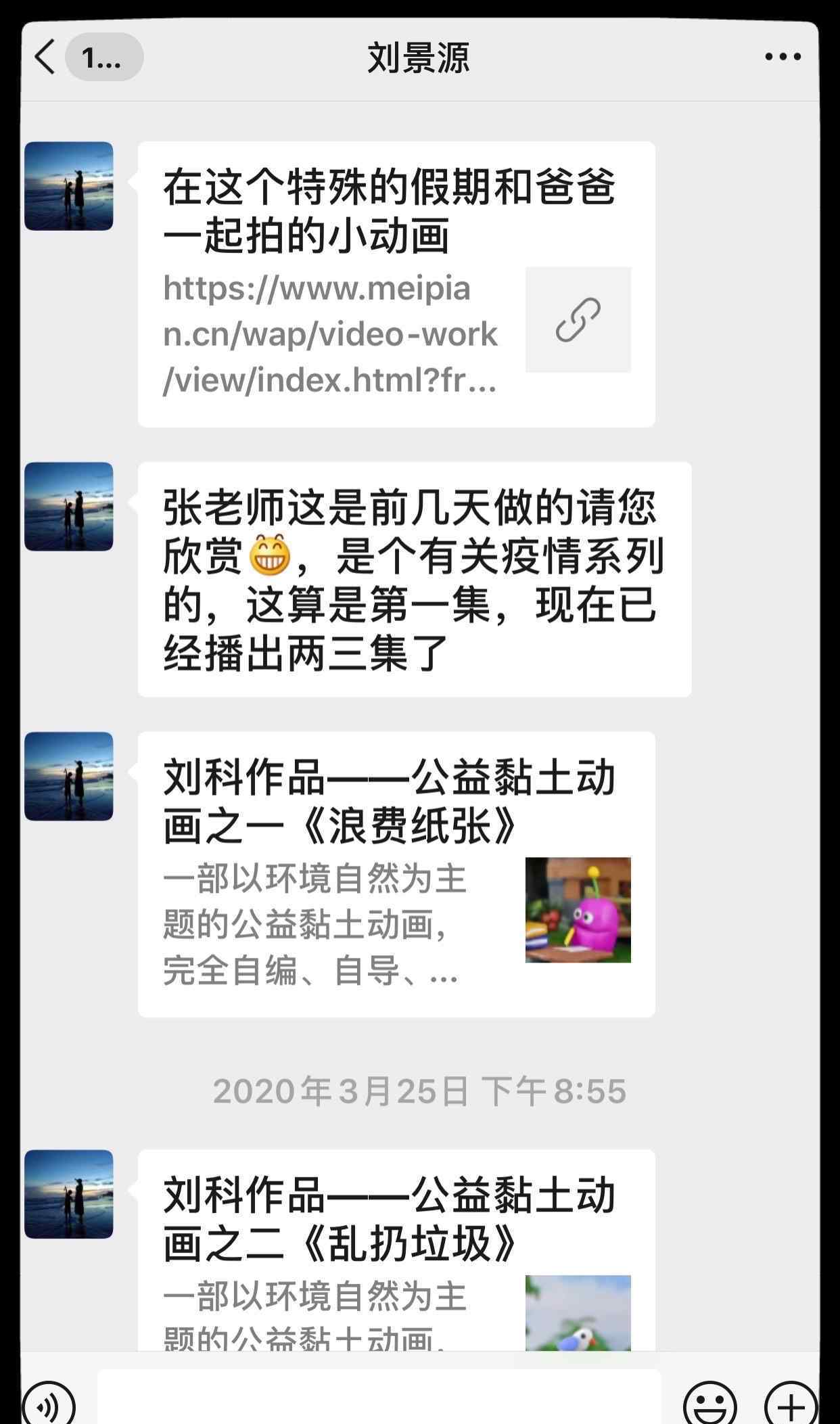Go back to the chat list
Viewport: 840px width, 1424px height.
(45, 57)
